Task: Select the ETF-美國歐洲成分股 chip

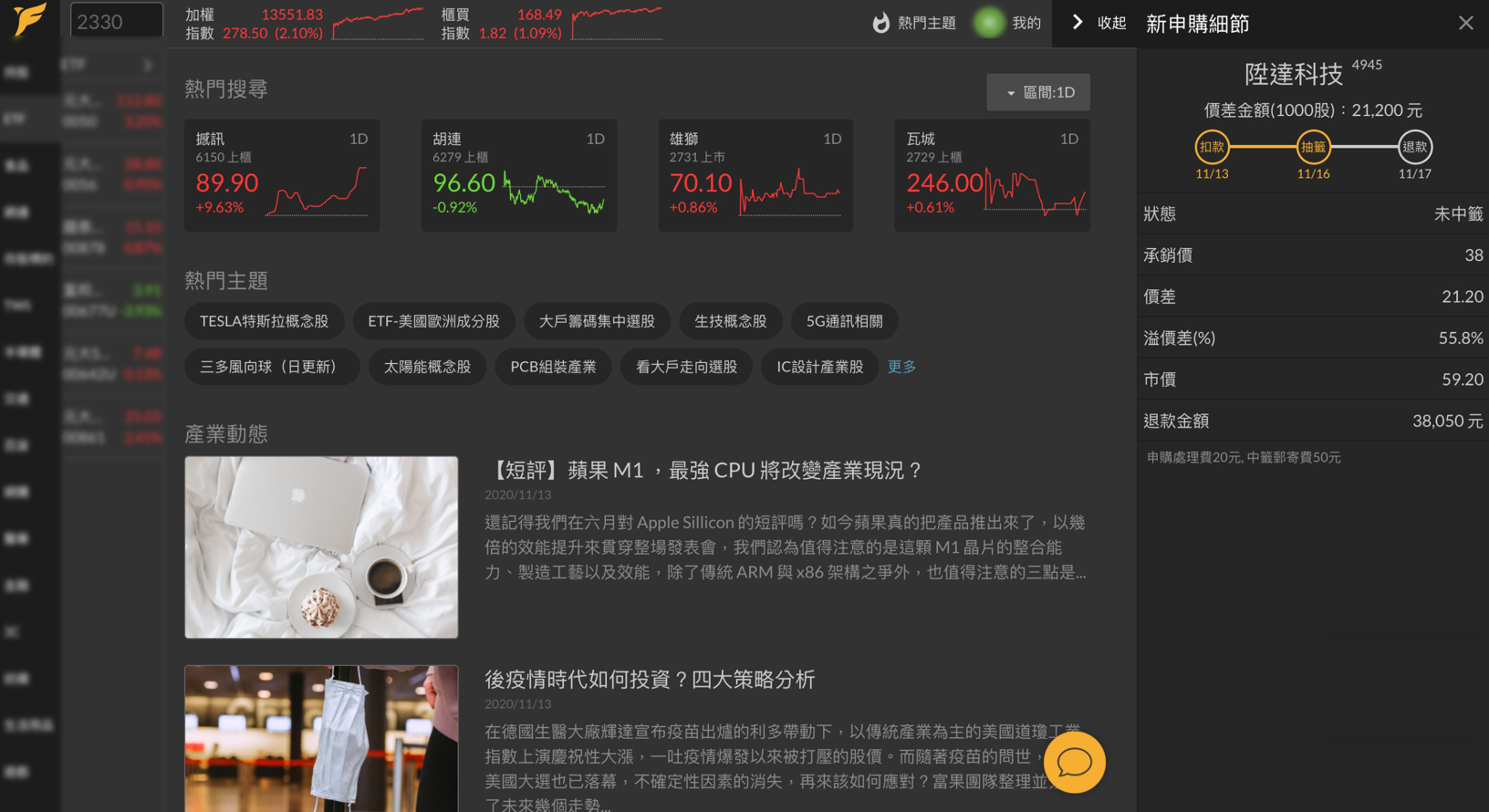Action: 433,321
